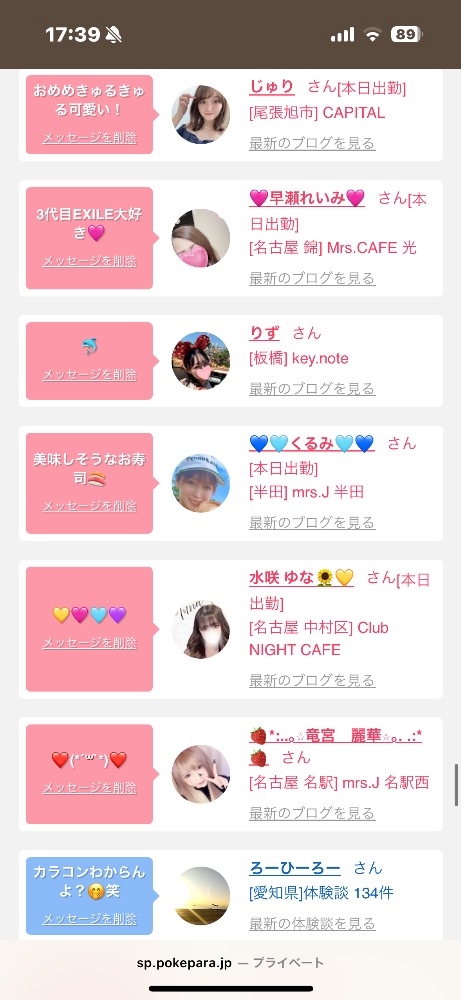Open 水咲 ゆな's profile link
This screenshot has height=1000, width=461.
pos(301,578)
